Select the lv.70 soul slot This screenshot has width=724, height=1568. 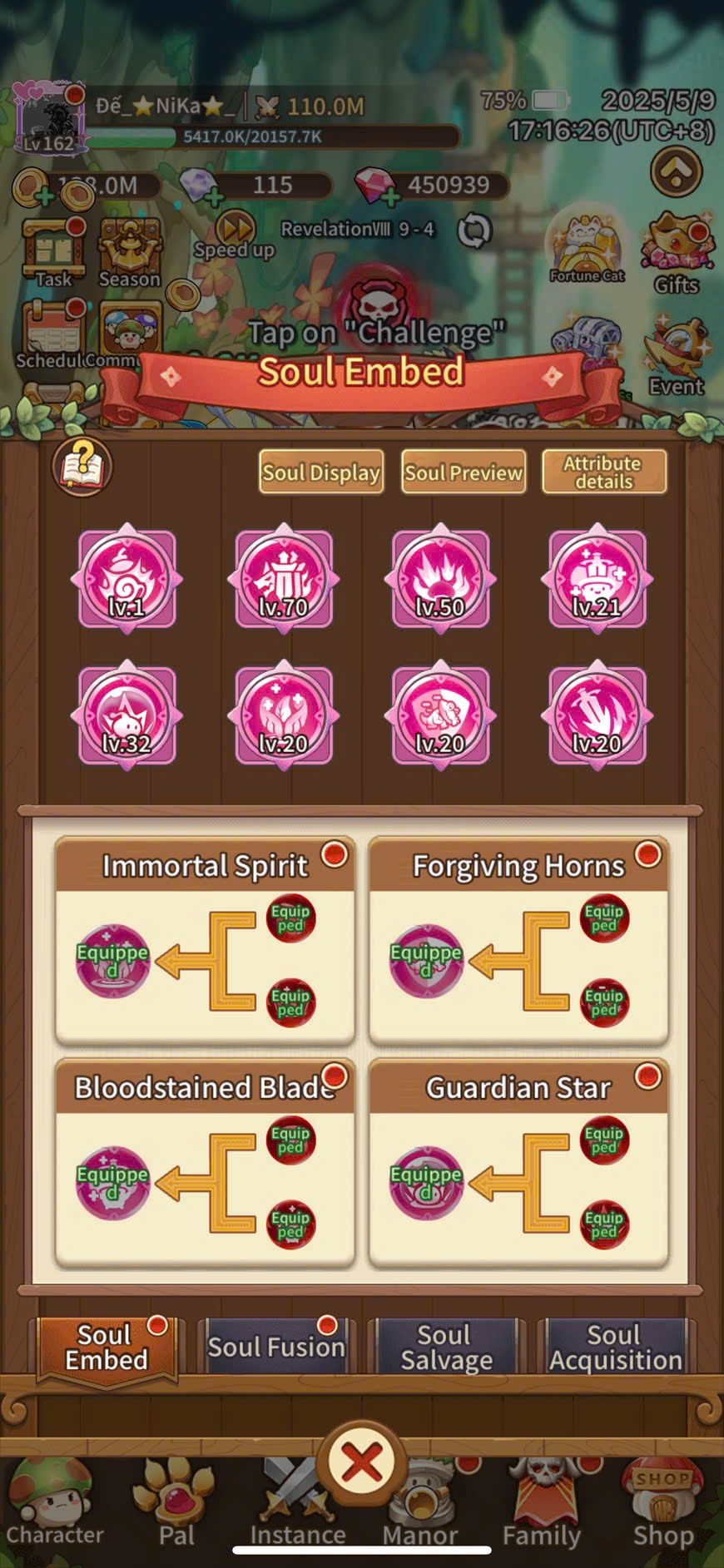(x=284, y=579)
